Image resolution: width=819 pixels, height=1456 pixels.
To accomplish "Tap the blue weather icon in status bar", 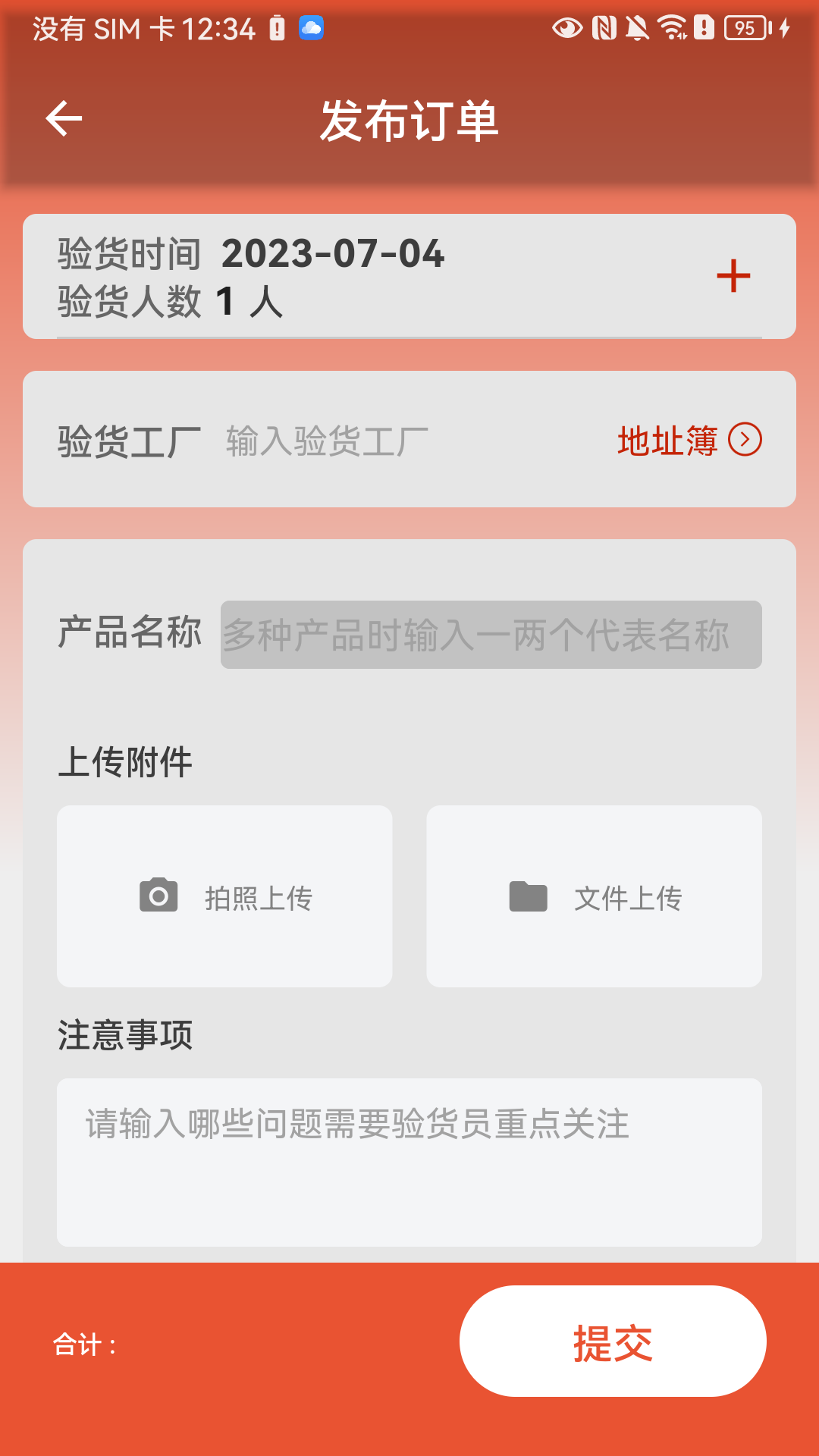I will pos(311,29).
